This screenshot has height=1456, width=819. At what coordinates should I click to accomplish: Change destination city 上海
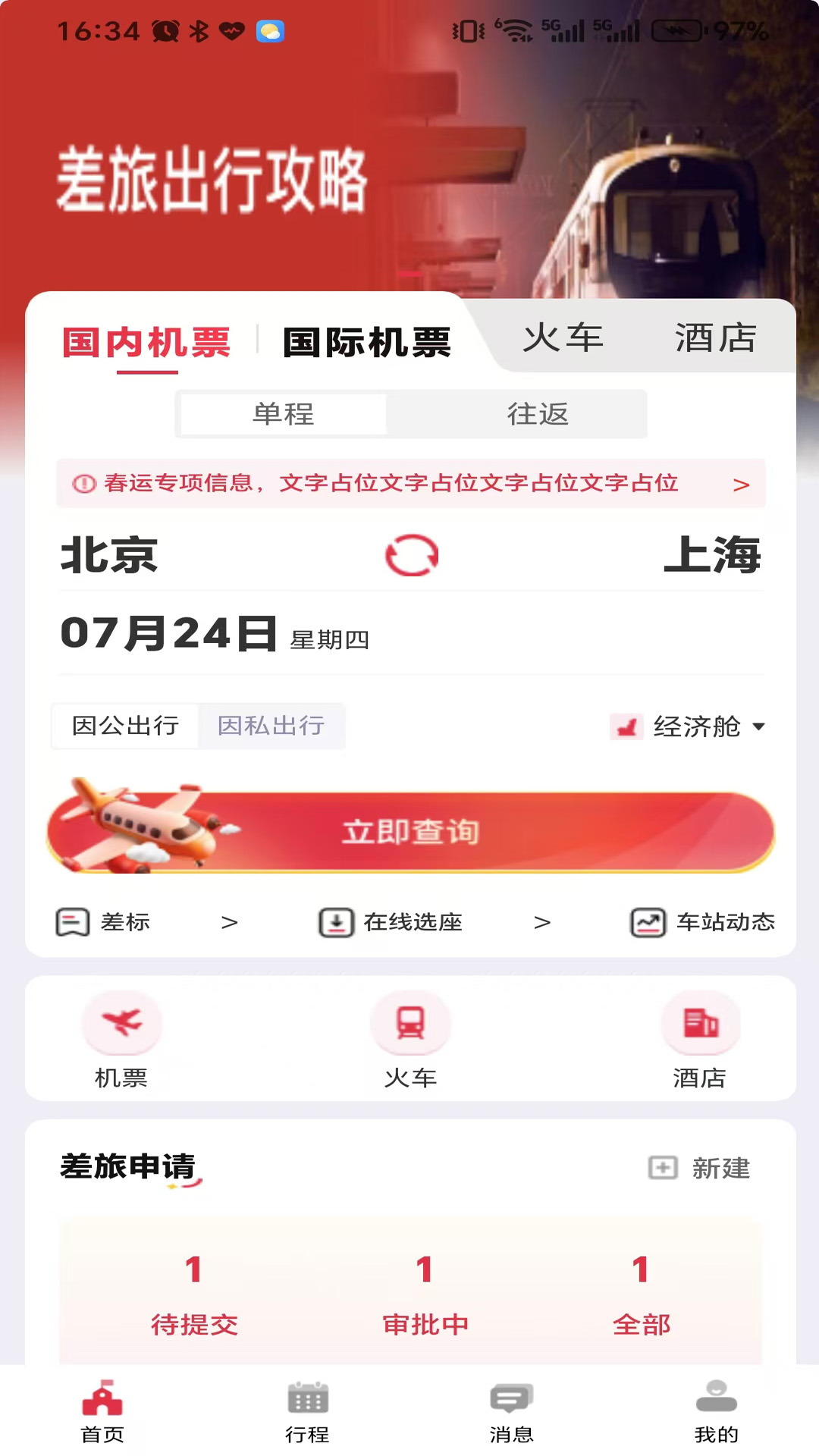pyautogui.click(x=712, y=555)
